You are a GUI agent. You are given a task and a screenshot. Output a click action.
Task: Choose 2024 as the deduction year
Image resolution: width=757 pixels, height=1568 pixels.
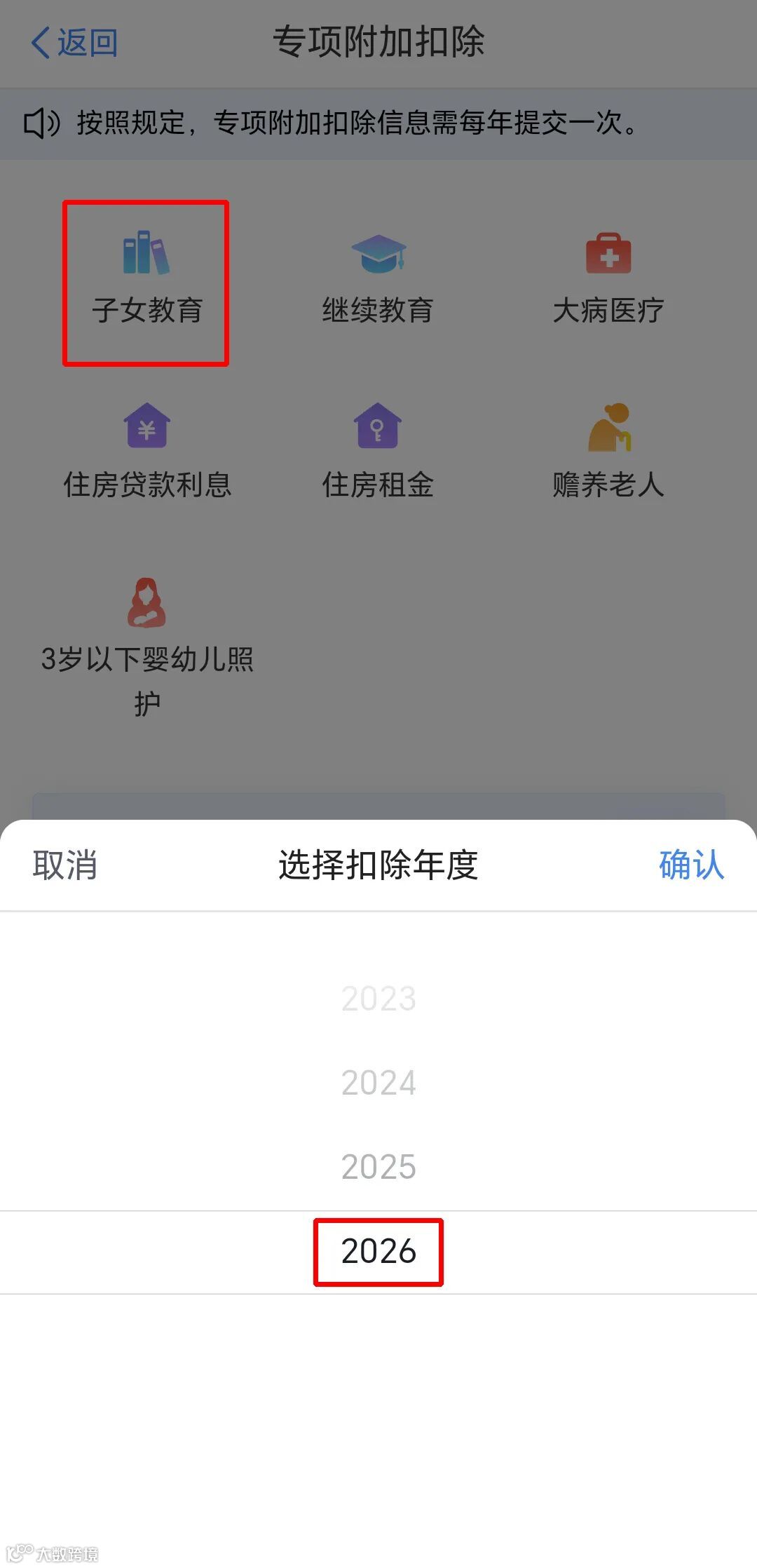pos(378,1083)
